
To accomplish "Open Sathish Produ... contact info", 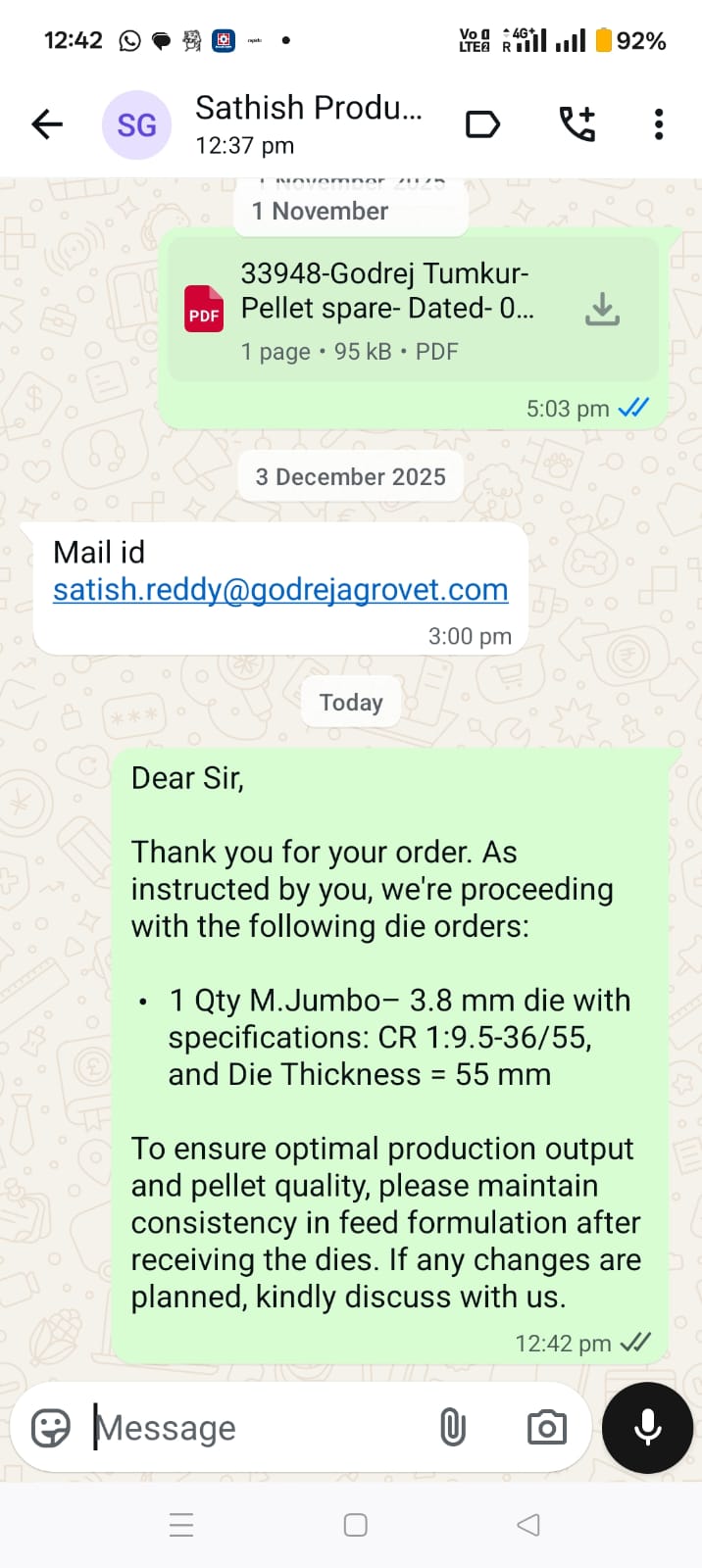I will [308, 123].
